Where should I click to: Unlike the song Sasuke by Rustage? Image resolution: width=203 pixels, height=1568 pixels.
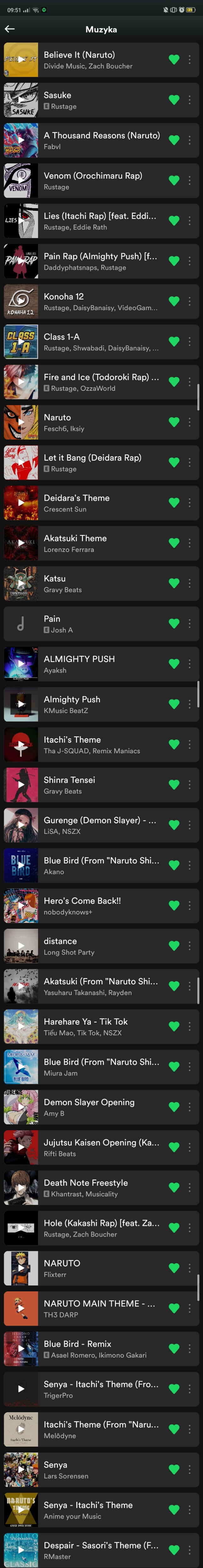[x=174, y=100]
